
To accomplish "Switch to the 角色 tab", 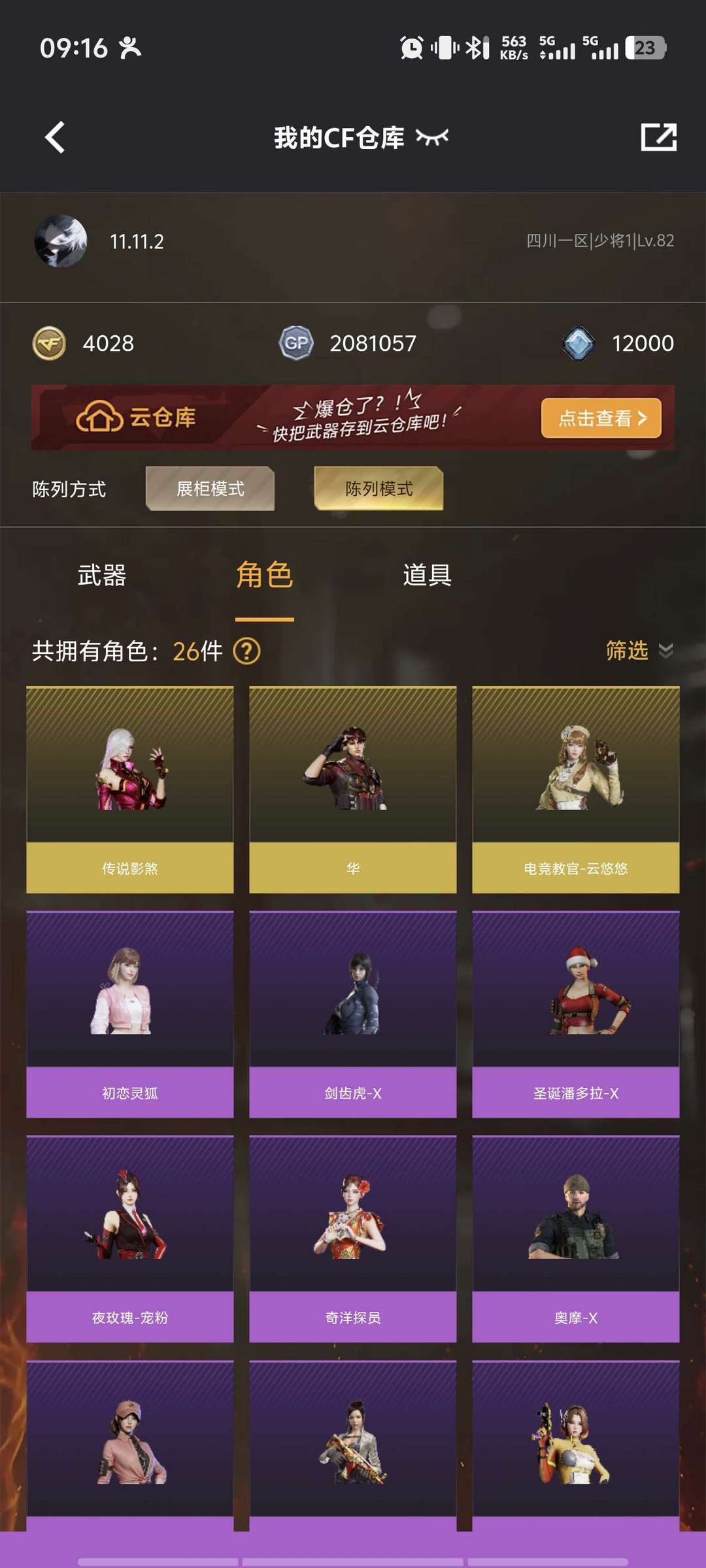I will tap(264, 576).
